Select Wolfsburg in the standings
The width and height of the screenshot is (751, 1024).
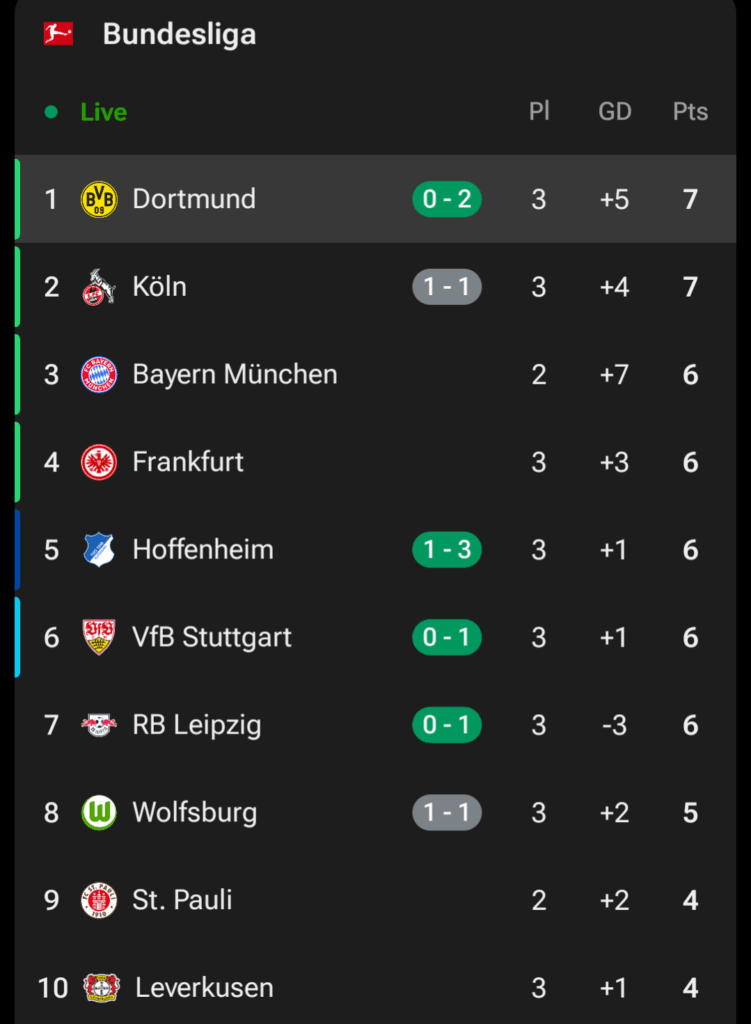click(x=194, y=813)
